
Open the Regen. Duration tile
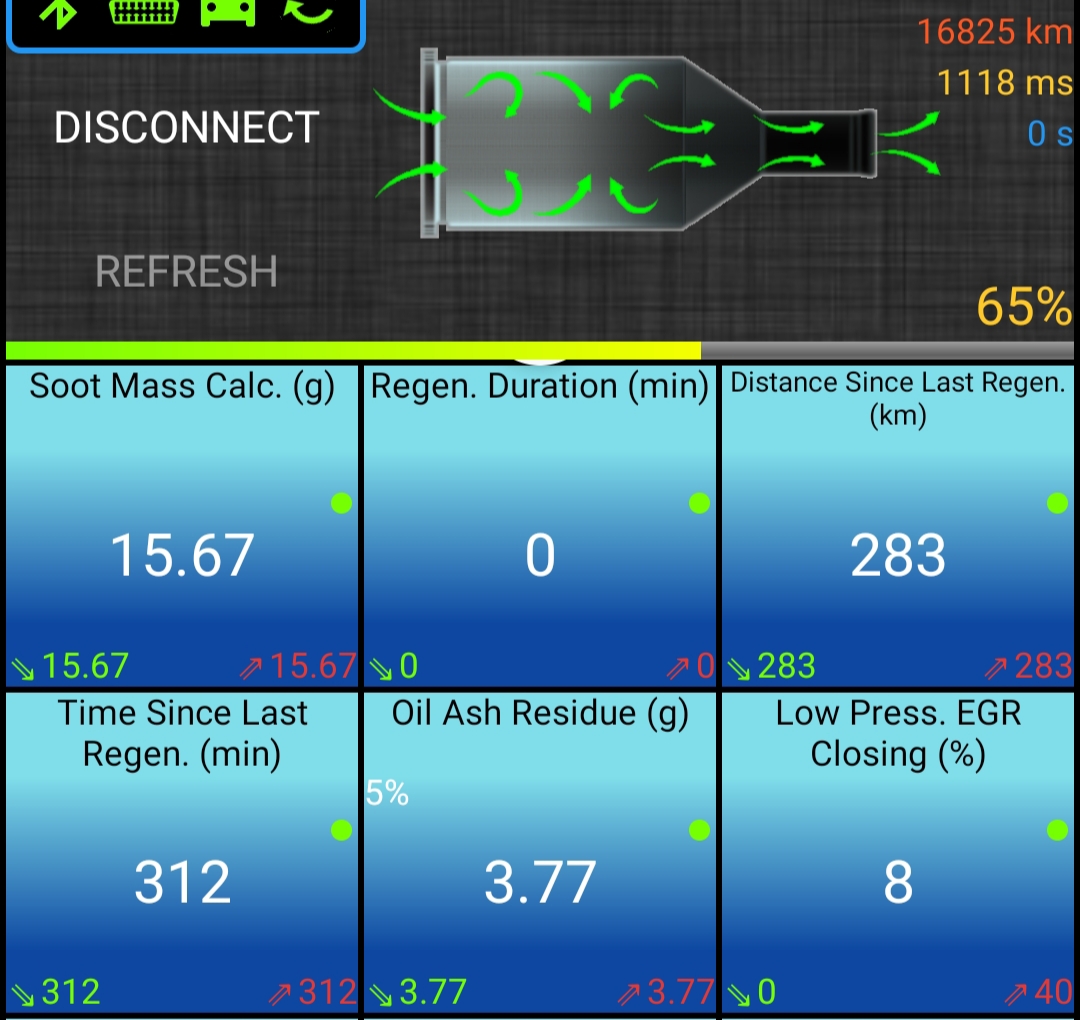point(540,526)
